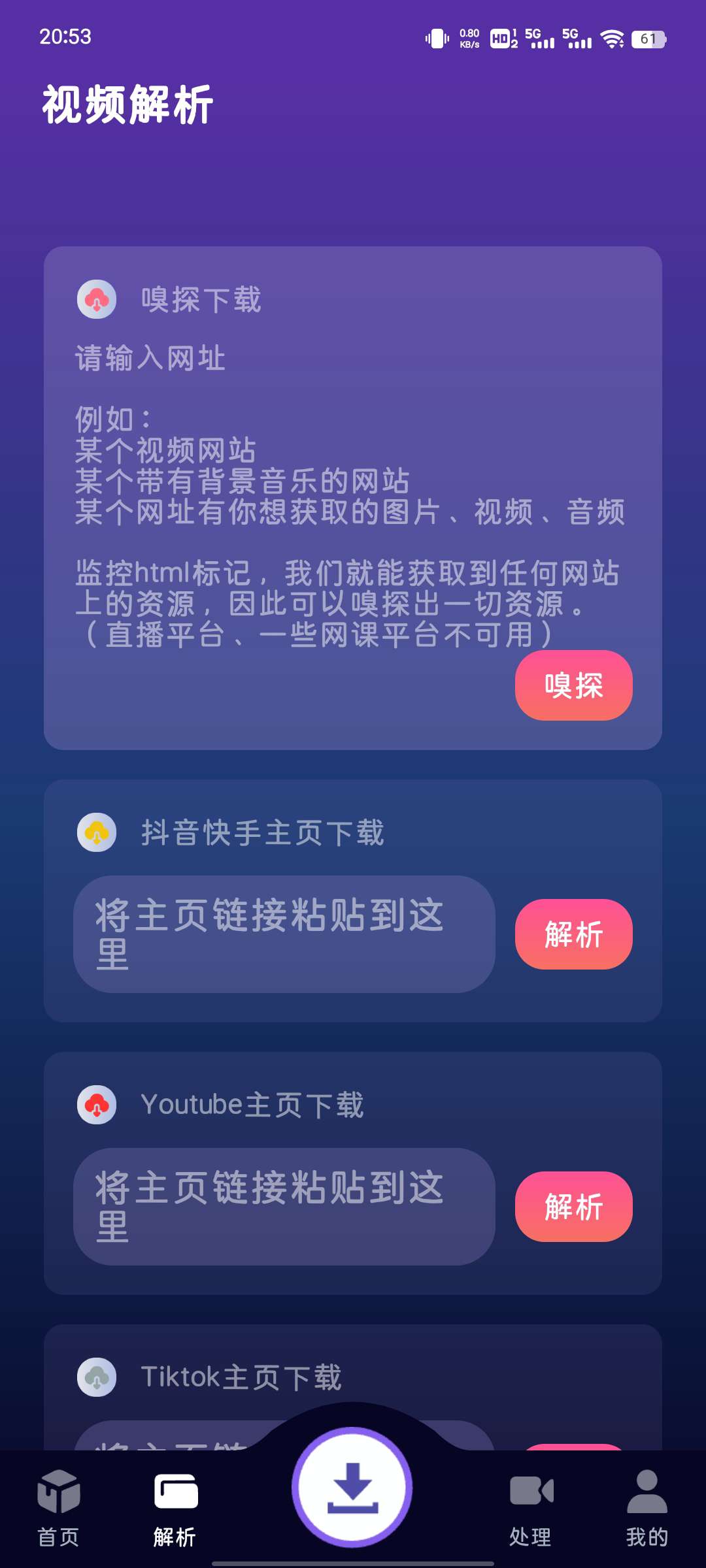Switch to the 首页 tab
This screenshot has height=1568, width=706.
coord(59,1509)
